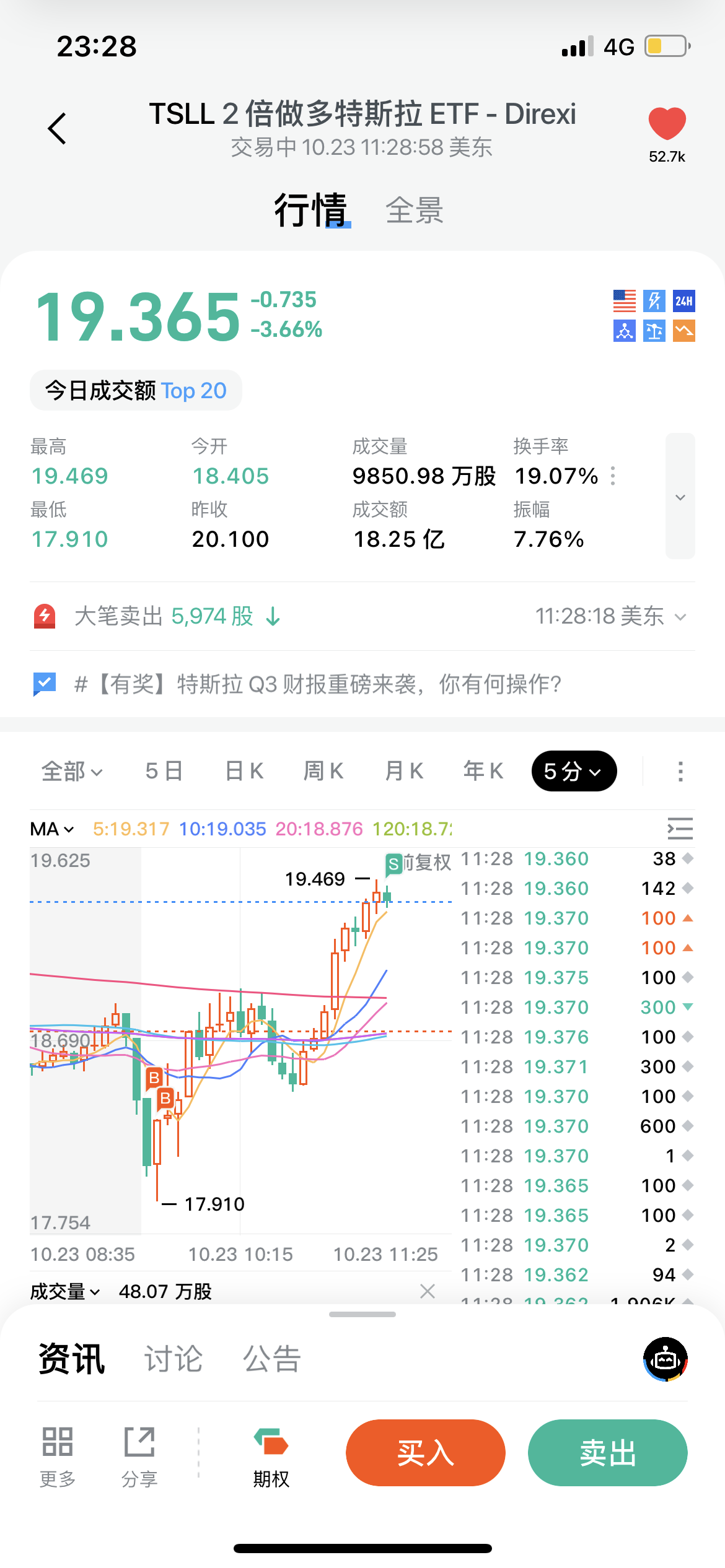Tap the orange 买入 button
This screenshot has width=725, height=1568.
pyautogui.click(x=426, y=1453)
